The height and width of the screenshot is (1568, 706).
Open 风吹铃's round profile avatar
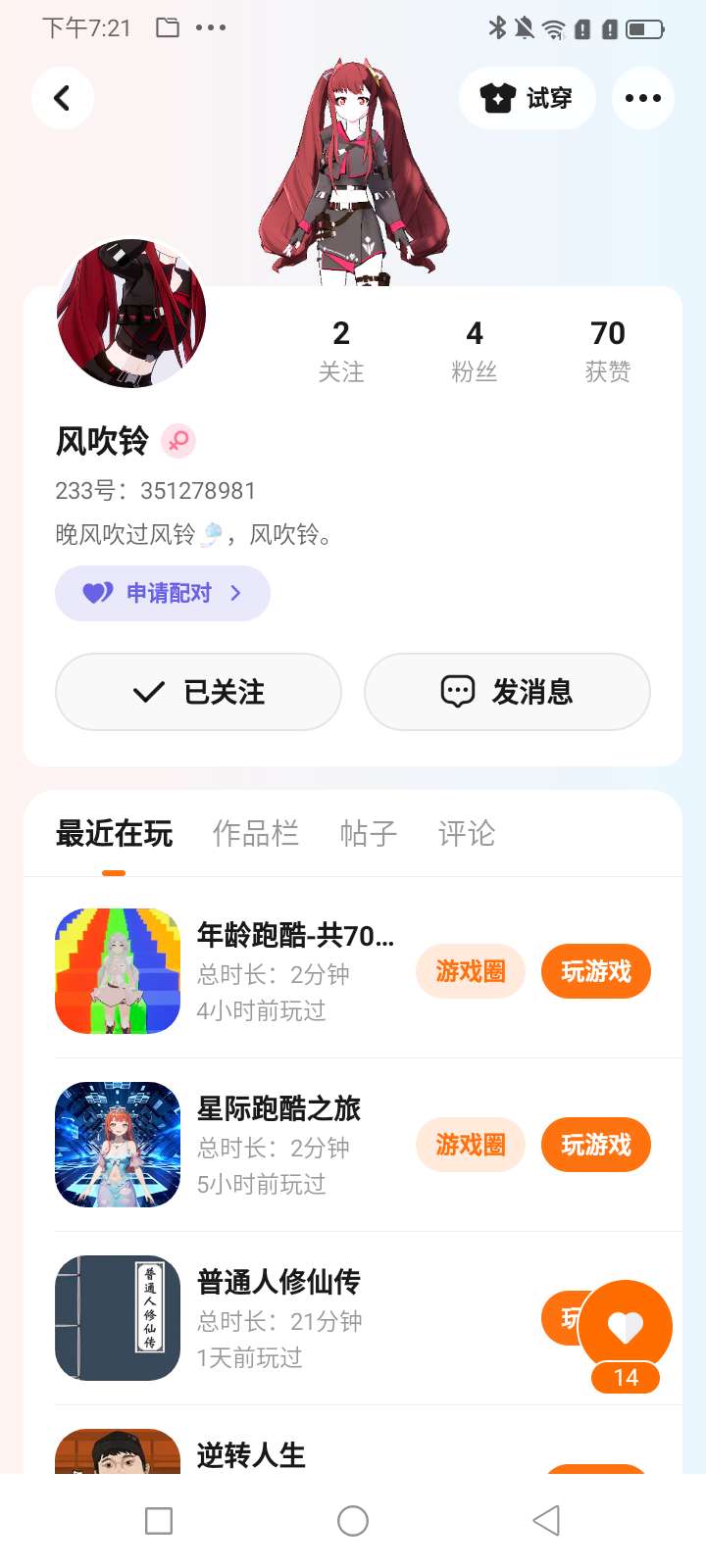tap(131, 314)
